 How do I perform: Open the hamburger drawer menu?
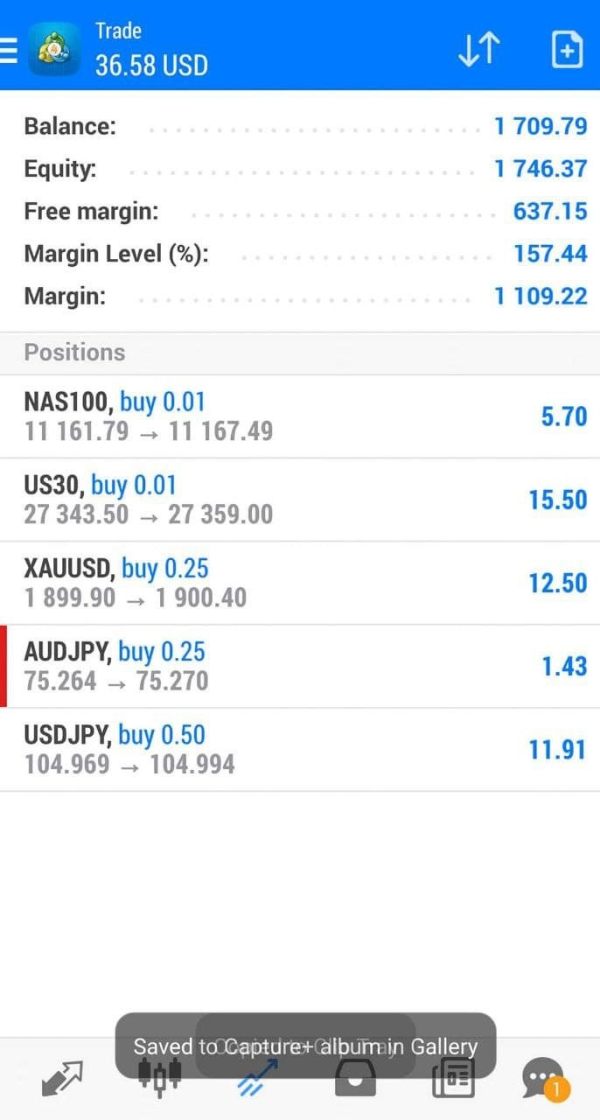[9, 50]
